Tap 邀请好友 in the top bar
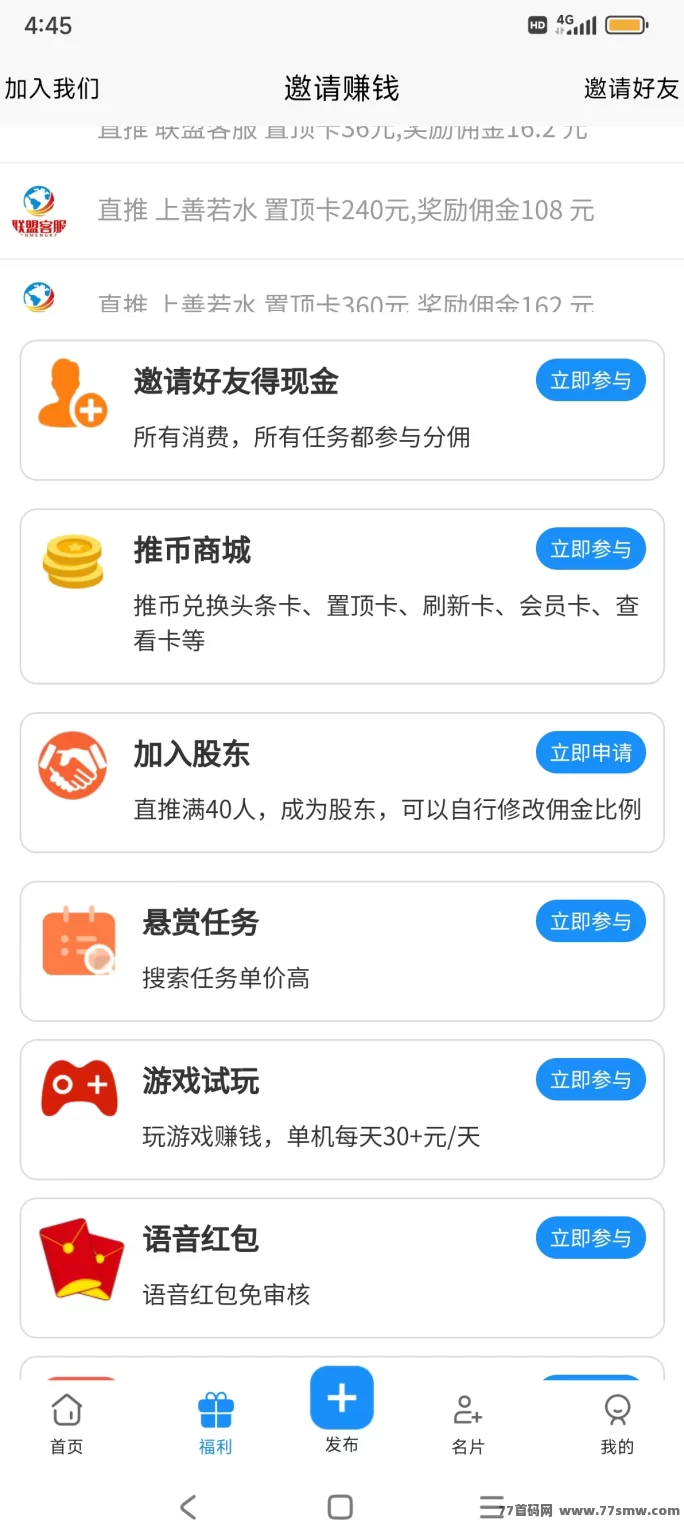 click(x=631, y=88)
